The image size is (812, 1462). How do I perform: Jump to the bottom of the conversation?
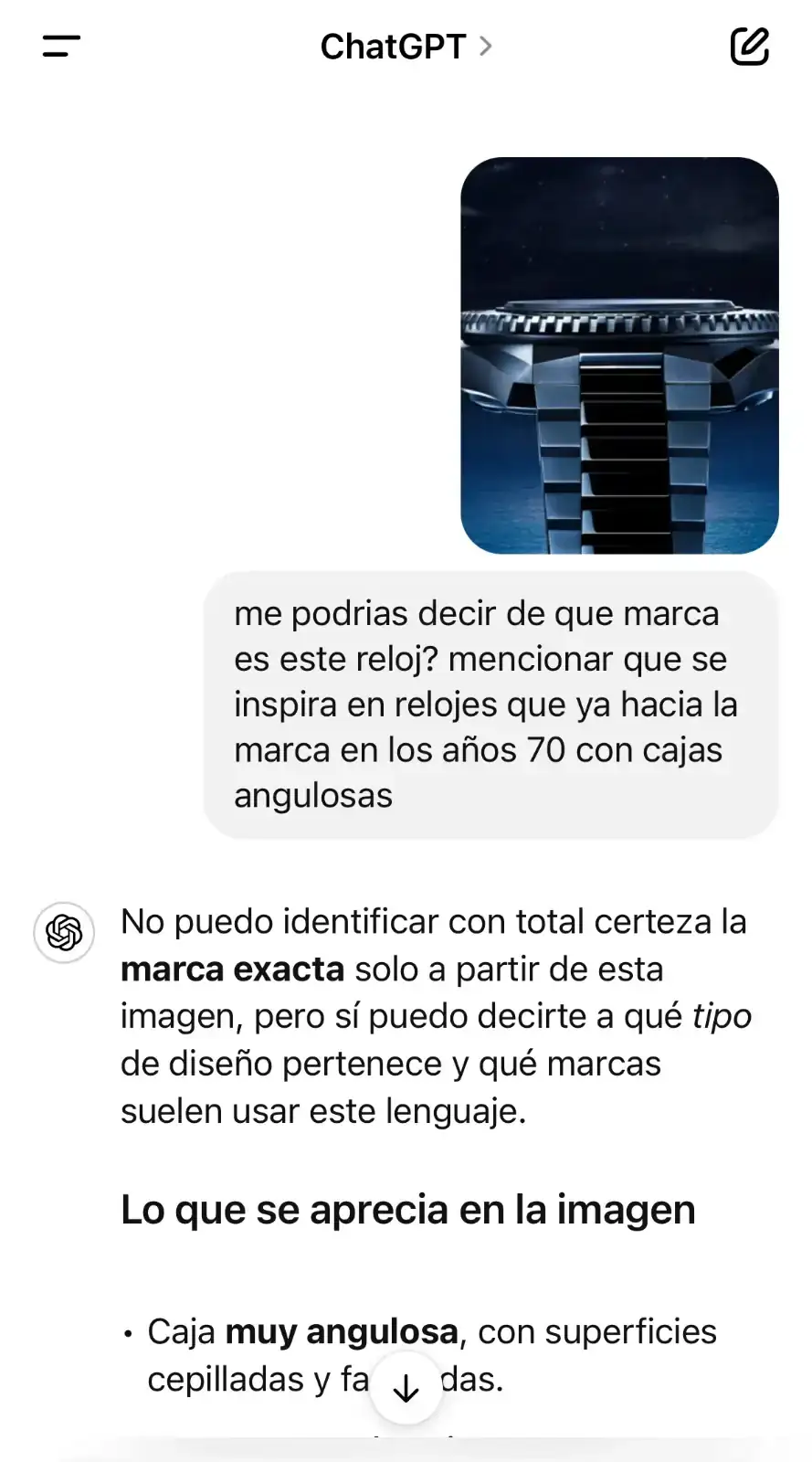[x=406, y=1389]
